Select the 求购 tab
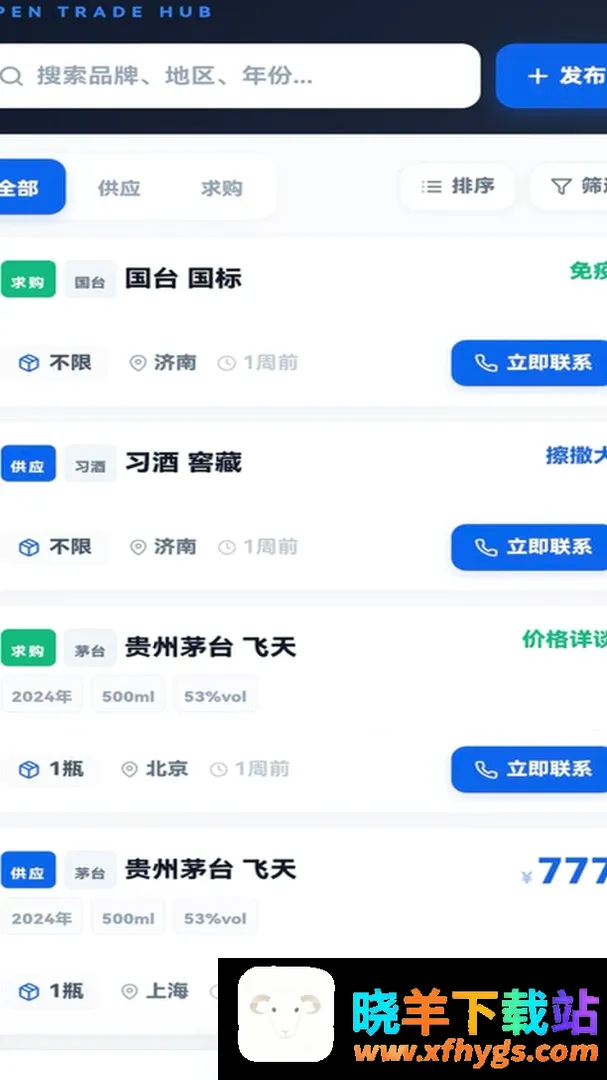Image resolution: width=607 pixels, height=1080 pixels. (221, 188)
